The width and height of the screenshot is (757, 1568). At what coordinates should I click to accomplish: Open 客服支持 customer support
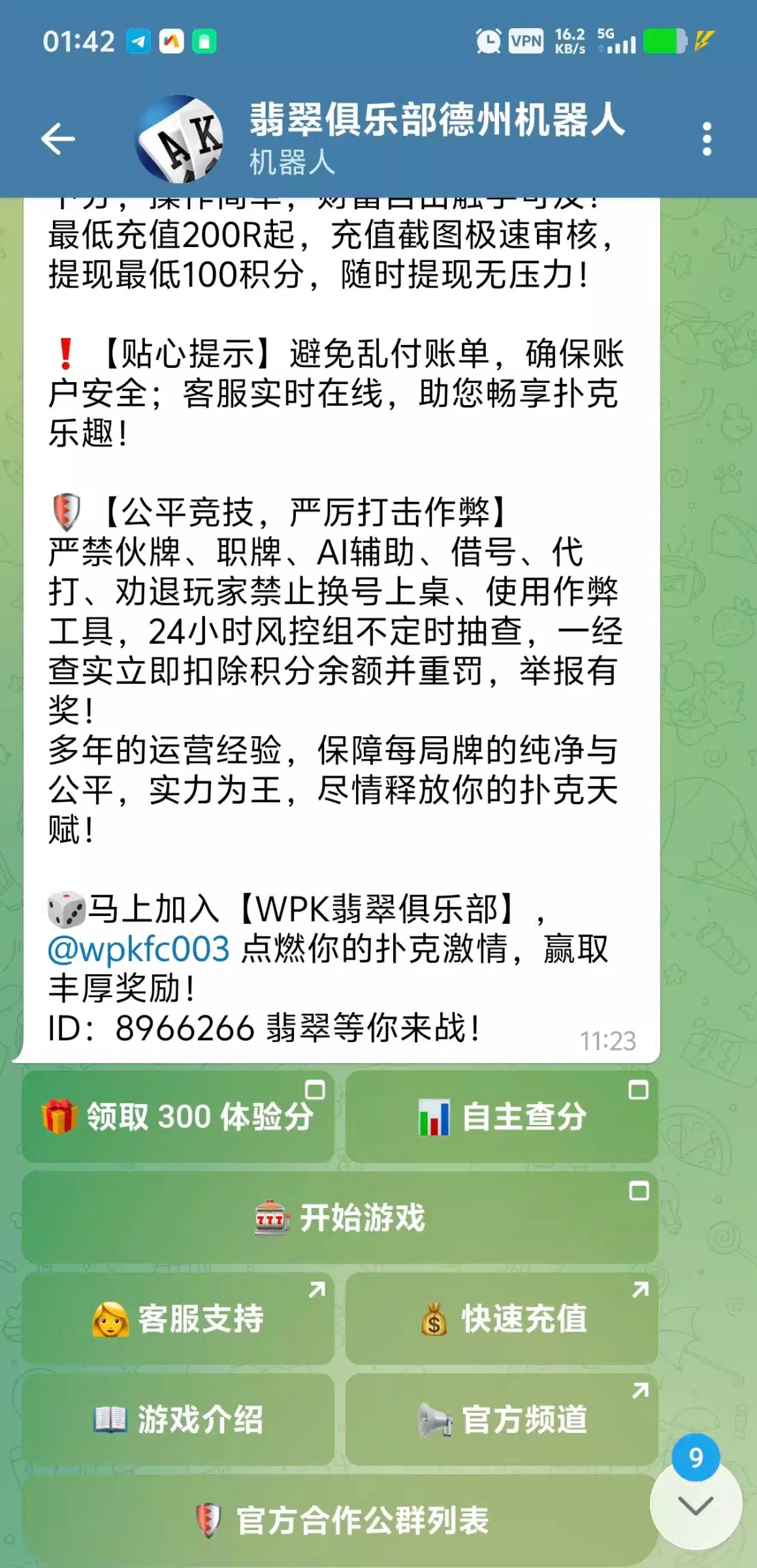point(178,1318)
